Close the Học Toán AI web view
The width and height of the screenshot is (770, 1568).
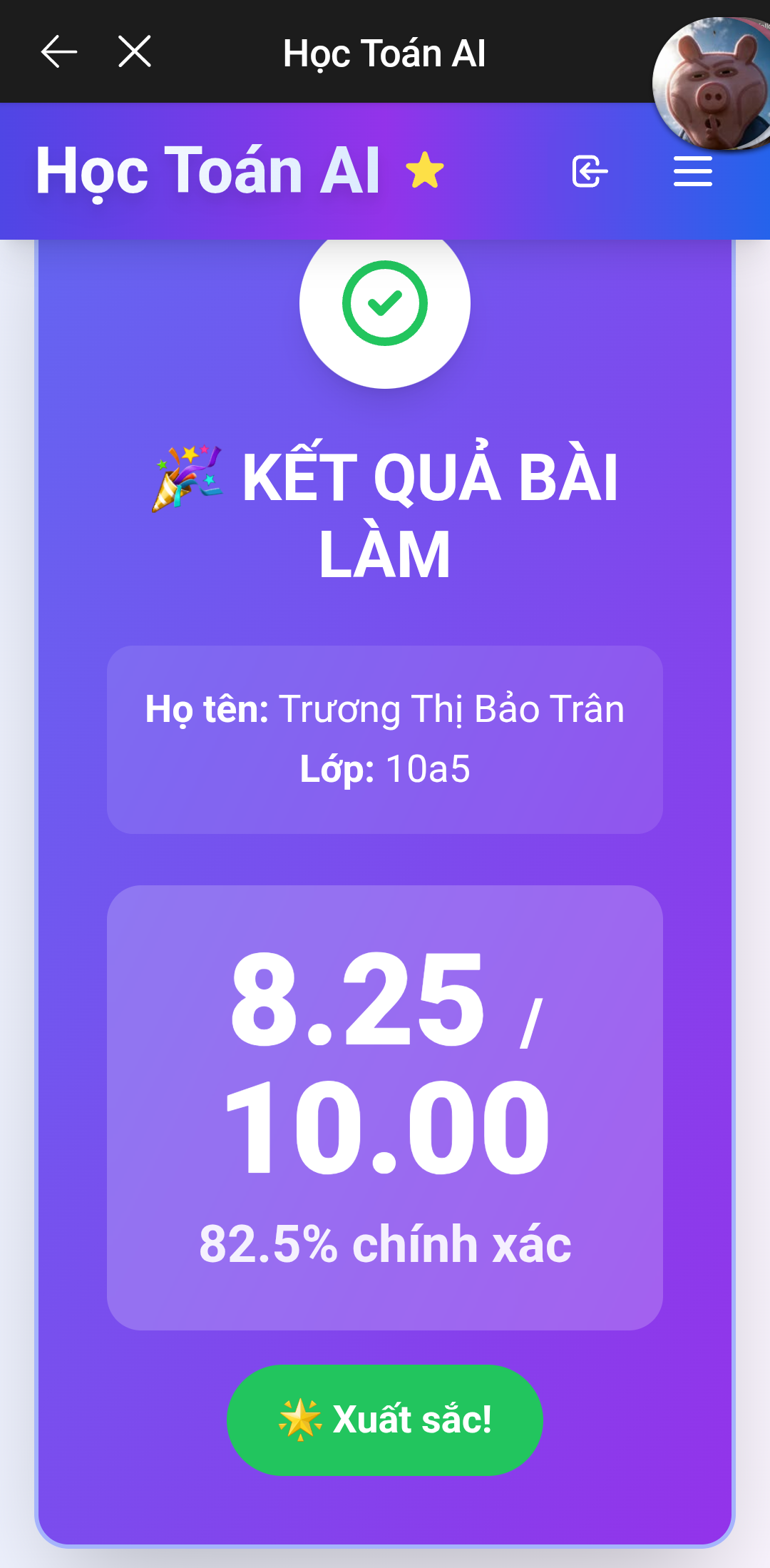[x=135, y=52]
